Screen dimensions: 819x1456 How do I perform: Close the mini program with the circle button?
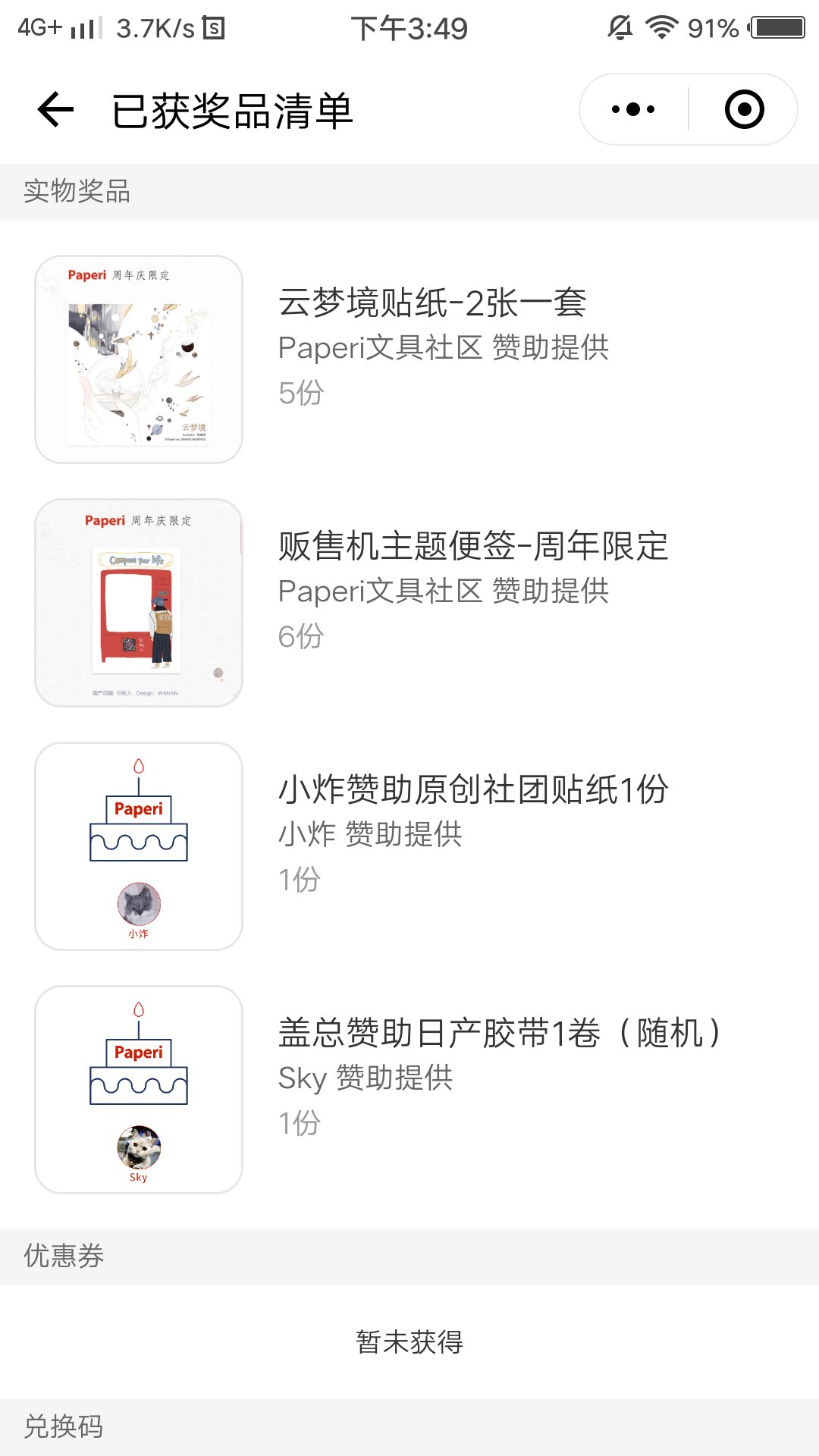click(744, 109)
